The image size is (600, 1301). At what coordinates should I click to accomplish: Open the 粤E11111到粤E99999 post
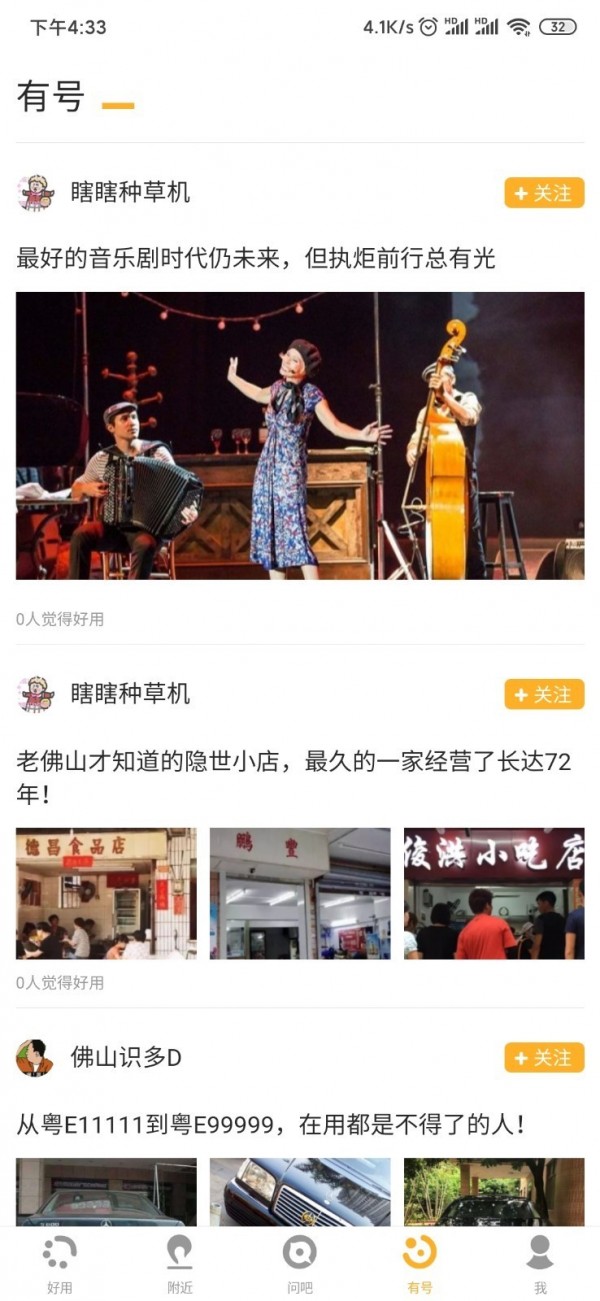tap(270, 1125)
